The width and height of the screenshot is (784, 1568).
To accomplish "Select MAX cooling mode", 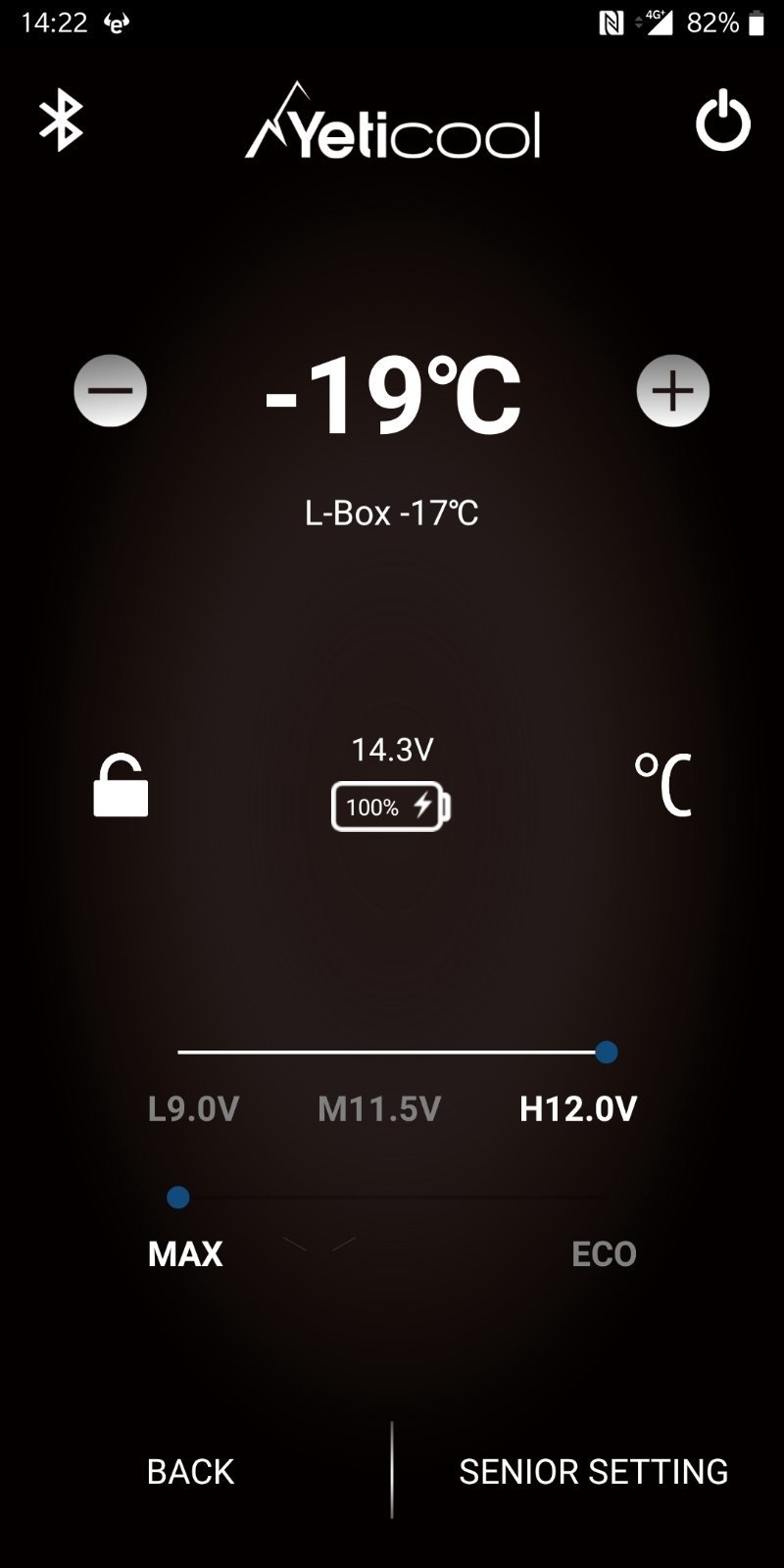I will [x=185, y=1253].
